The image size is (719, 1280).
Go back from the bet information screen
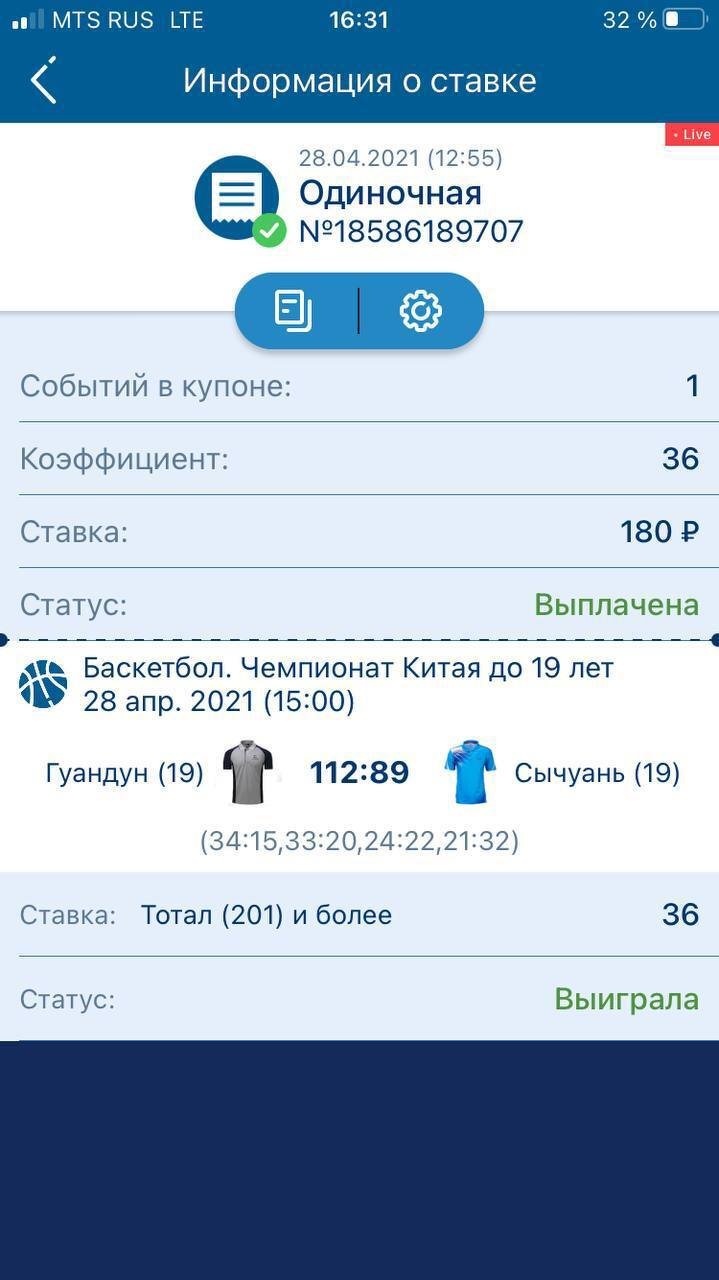(43, 80)
